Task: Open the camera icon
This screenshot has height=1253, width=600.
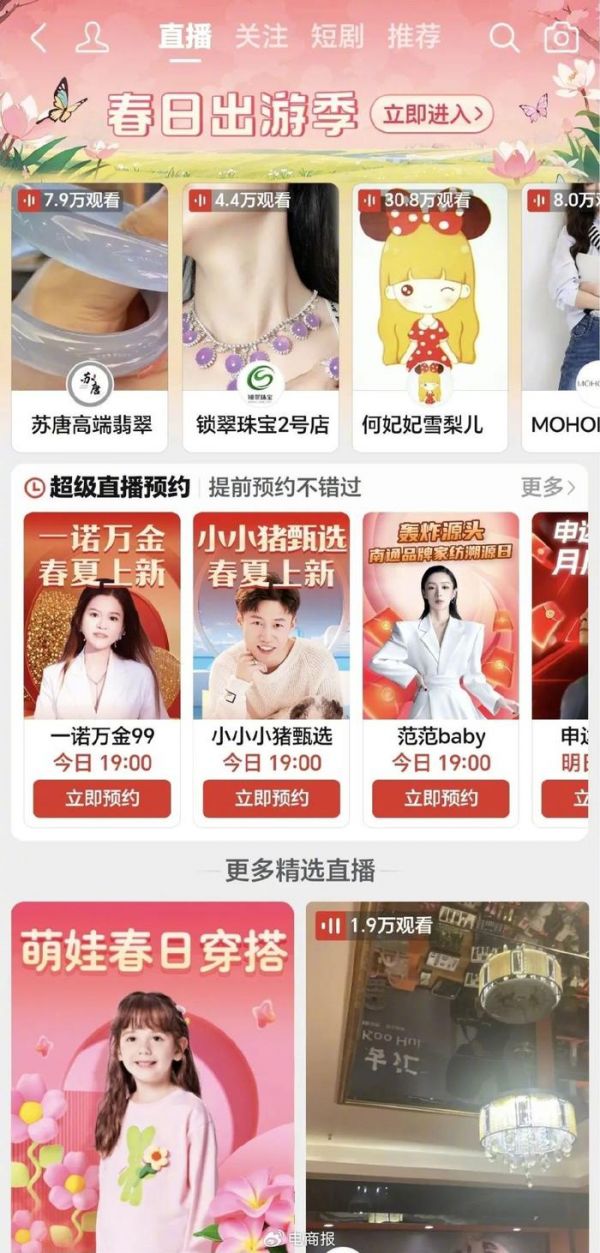Action: [x=561, y=38]
